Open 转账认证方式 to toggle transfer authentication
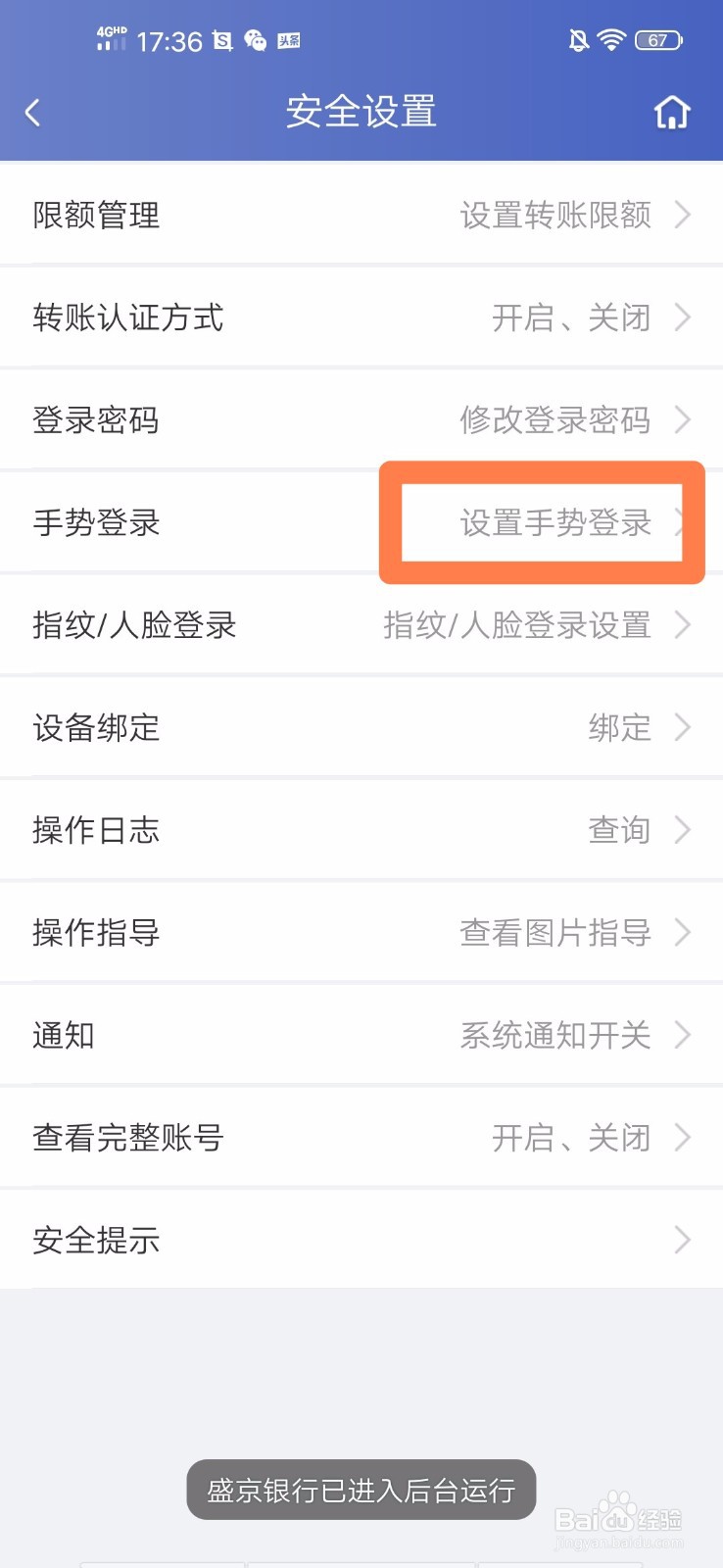Viewport: 723px width, 1568px height. tap(361, 318)
